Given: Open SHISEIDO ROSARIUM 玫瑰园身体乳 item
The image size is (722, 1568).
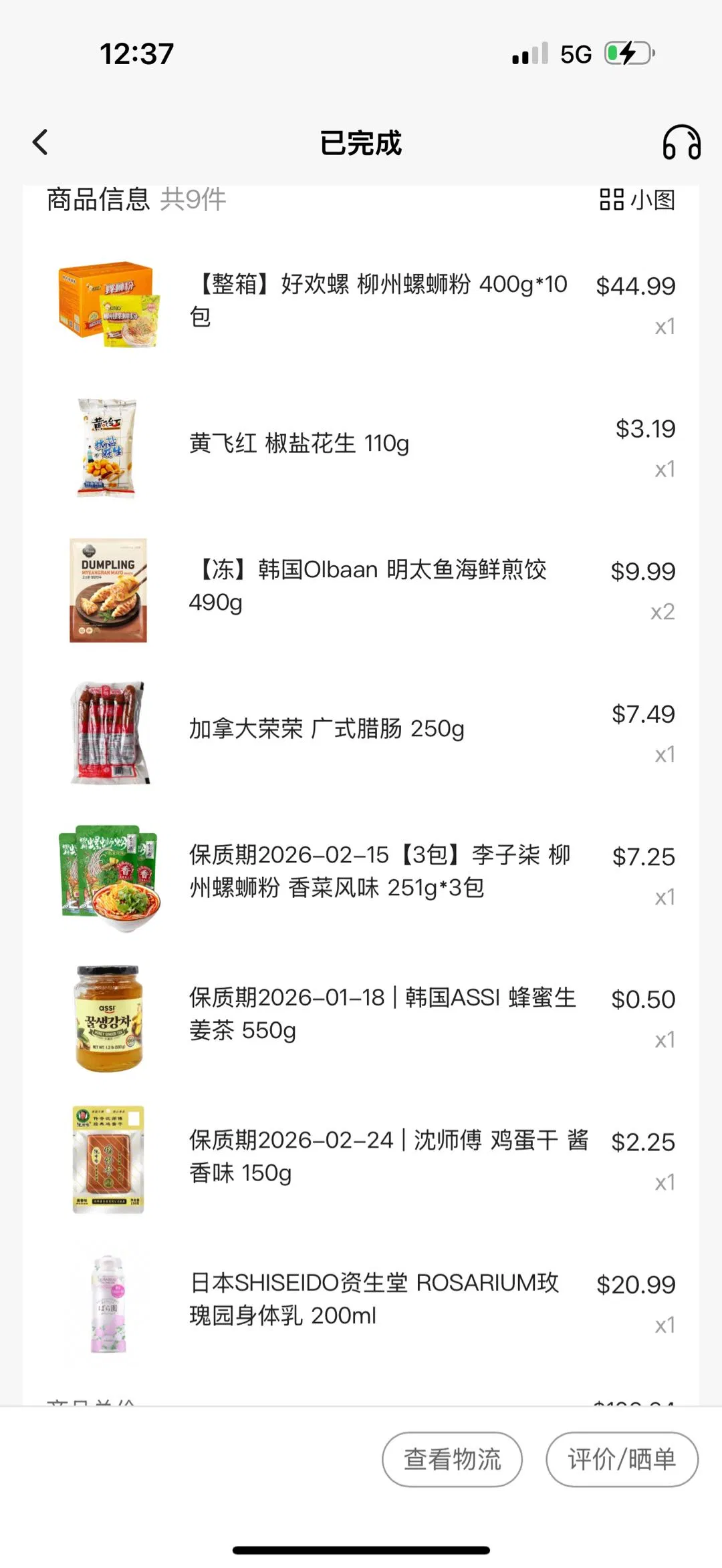Looking at the screenshot, I should (374, 1299).
